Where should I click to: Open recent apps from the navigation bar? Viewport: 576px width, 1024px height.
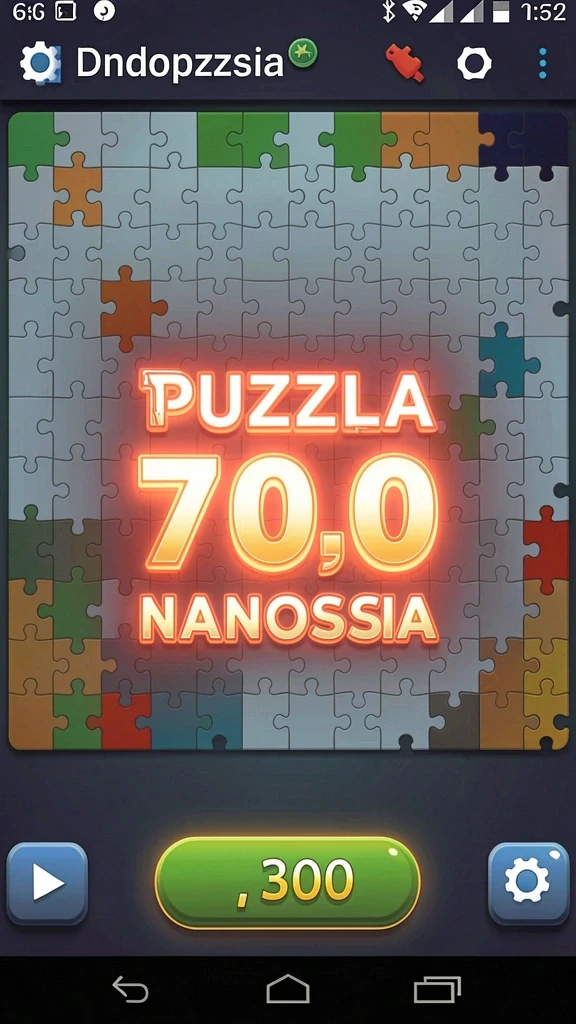point(438,989)
